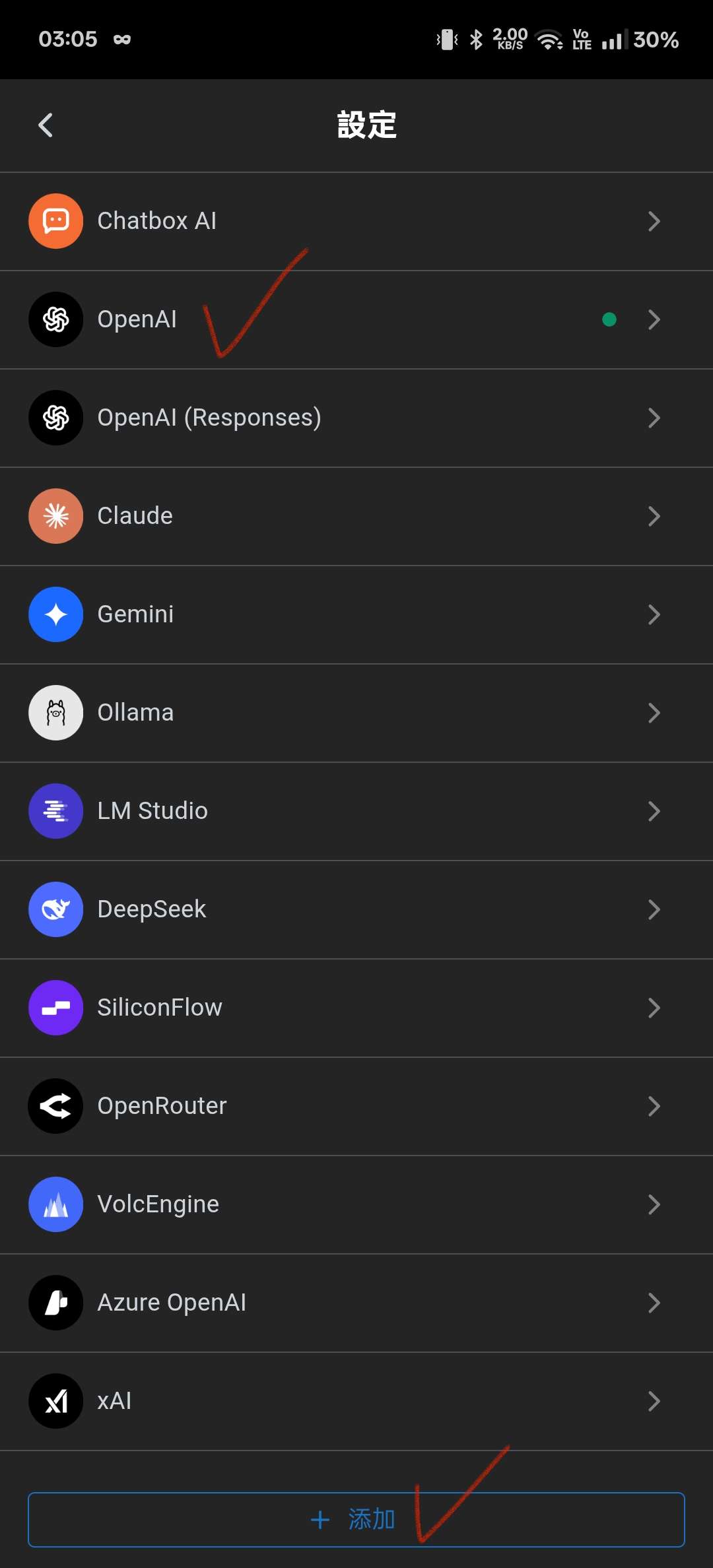This screenshot has height=1568, width=713.
Task: View VolcEngine provider settings
Action: [356, 1204]
